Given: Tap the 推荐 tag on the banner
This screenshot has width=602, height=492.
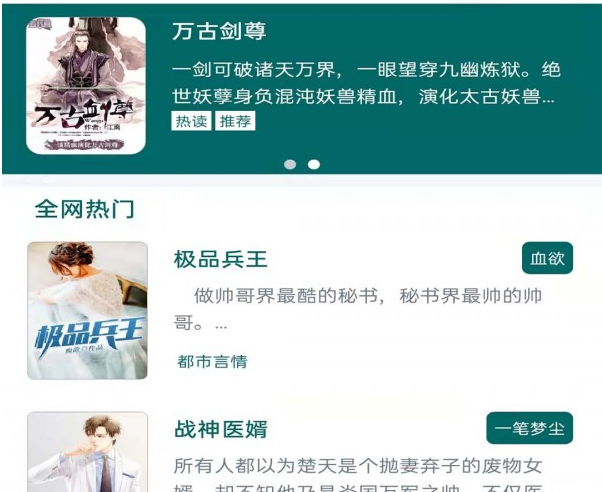Looking at the screenshot, I should pyautogui.click(x=236, y=121).
